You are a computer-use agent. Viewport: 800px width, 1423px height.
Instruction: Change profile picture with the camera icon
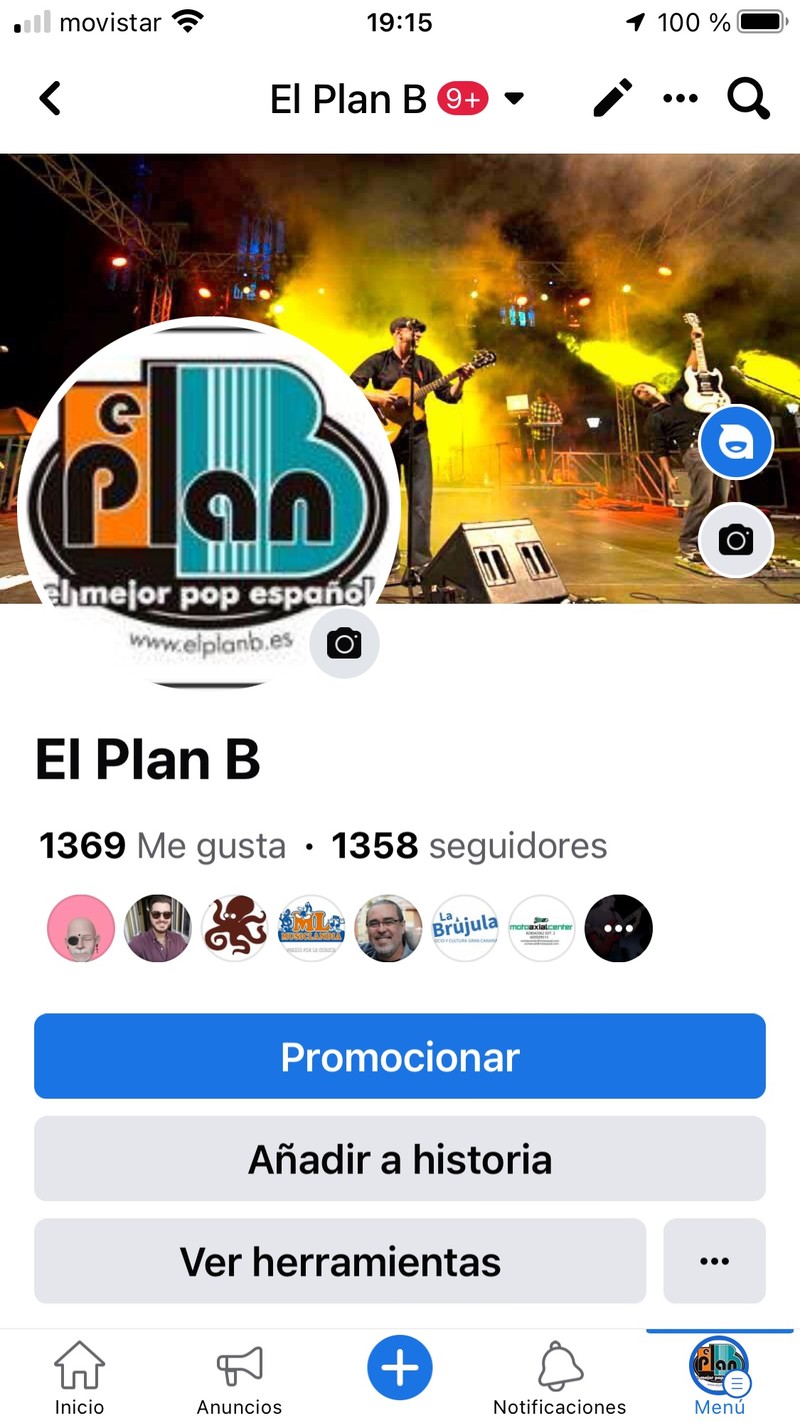(344, 643)
